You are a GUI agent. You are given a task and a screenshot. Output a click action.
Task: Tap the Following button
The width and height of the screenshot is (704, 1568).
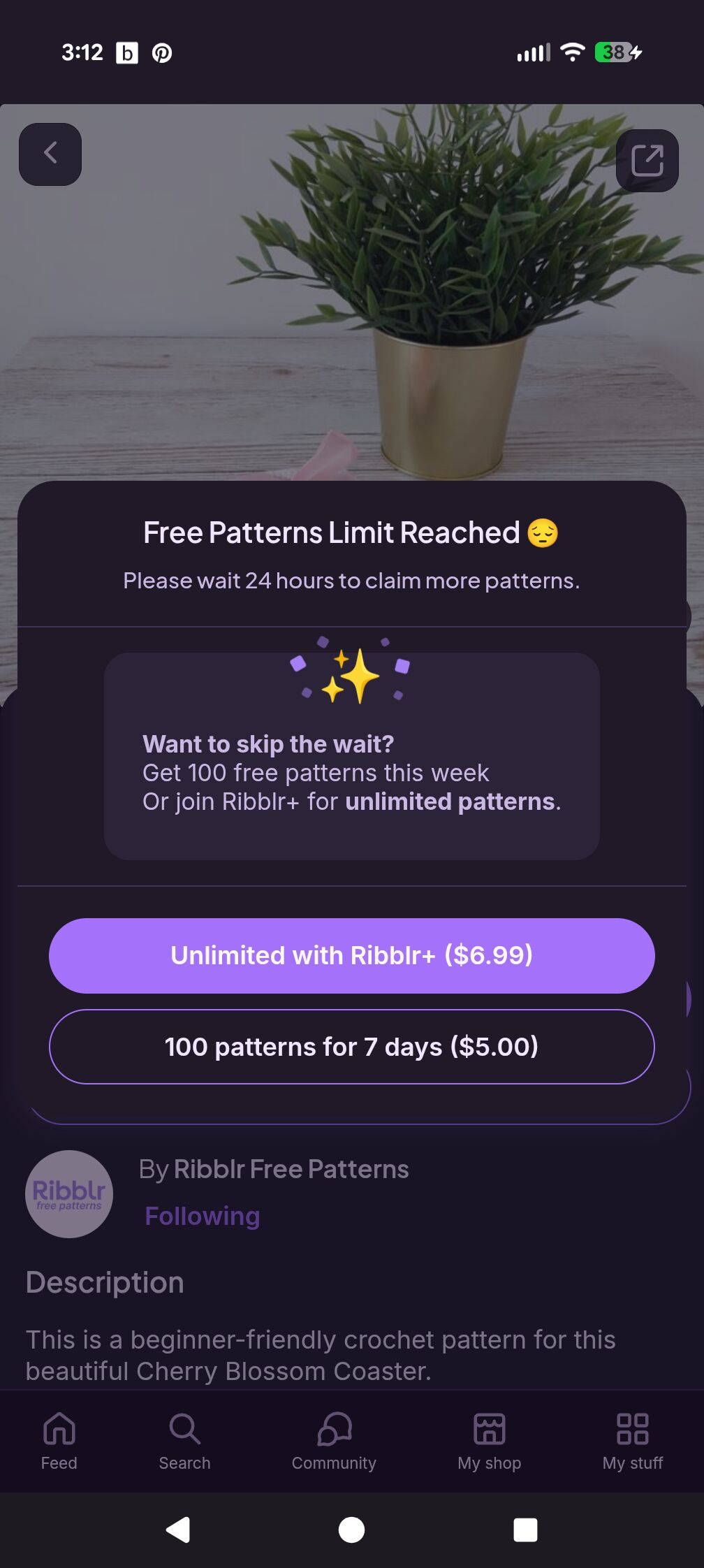(203, 1216)
